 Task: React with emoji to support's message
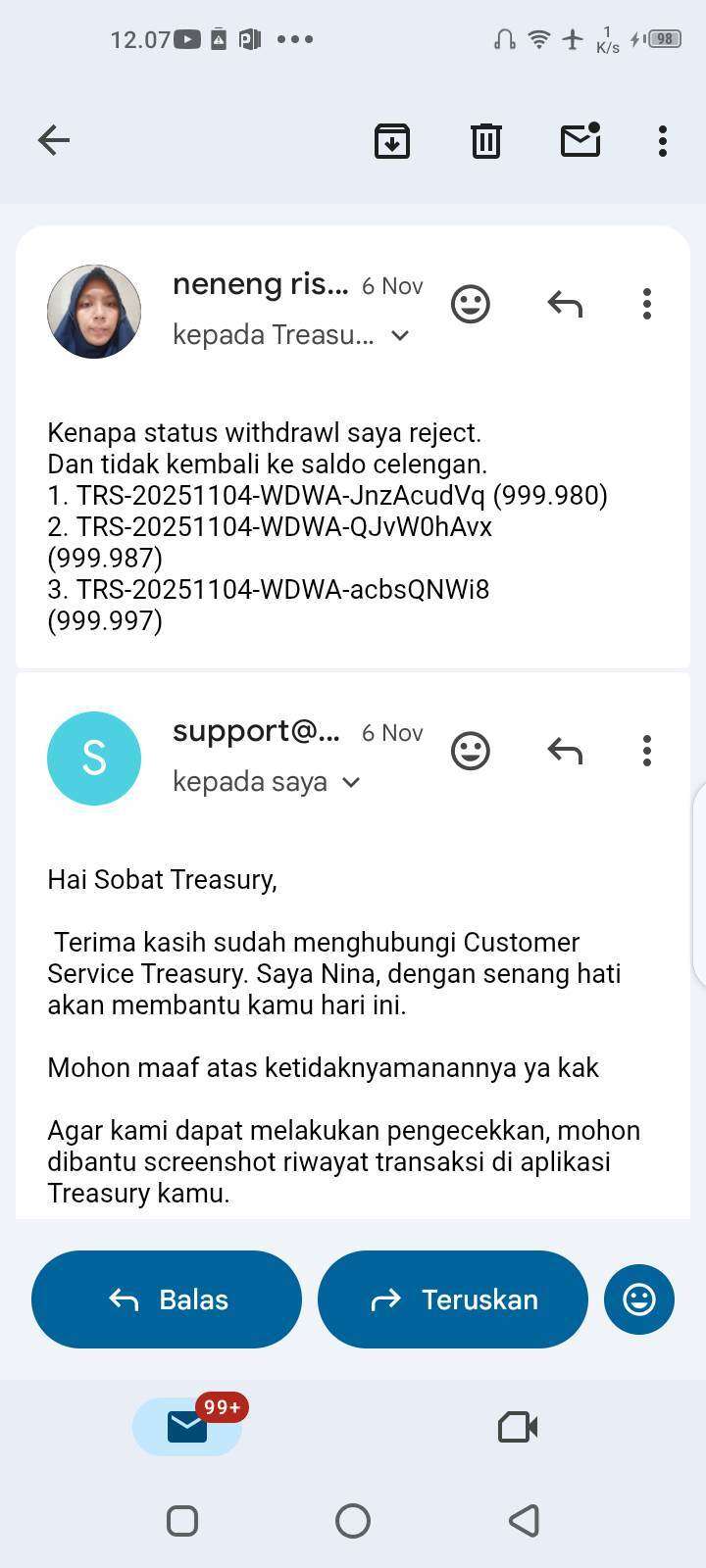470,751
